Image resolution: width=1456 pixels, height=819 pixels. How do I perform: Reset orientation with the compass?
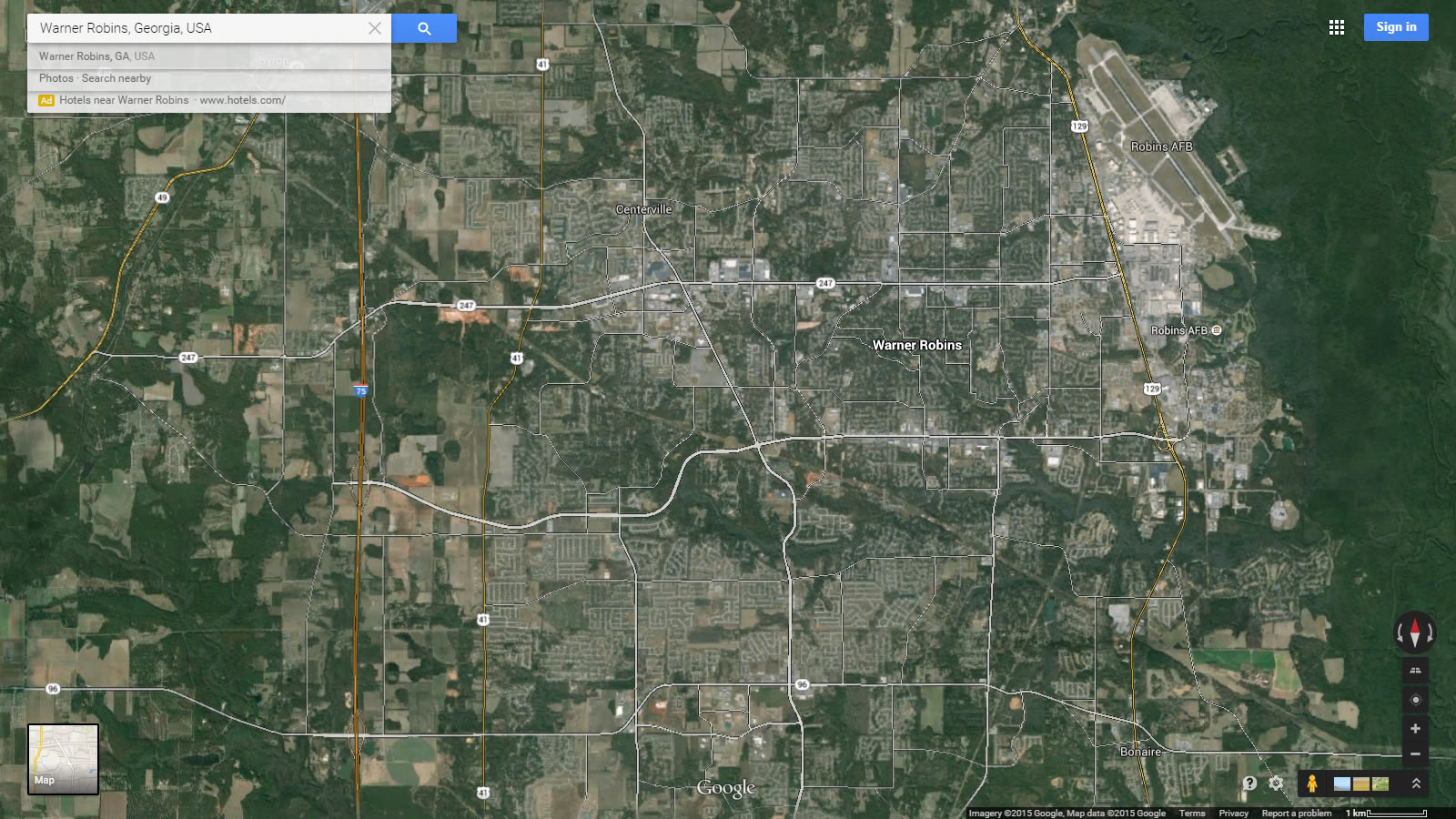[1415, 632]
